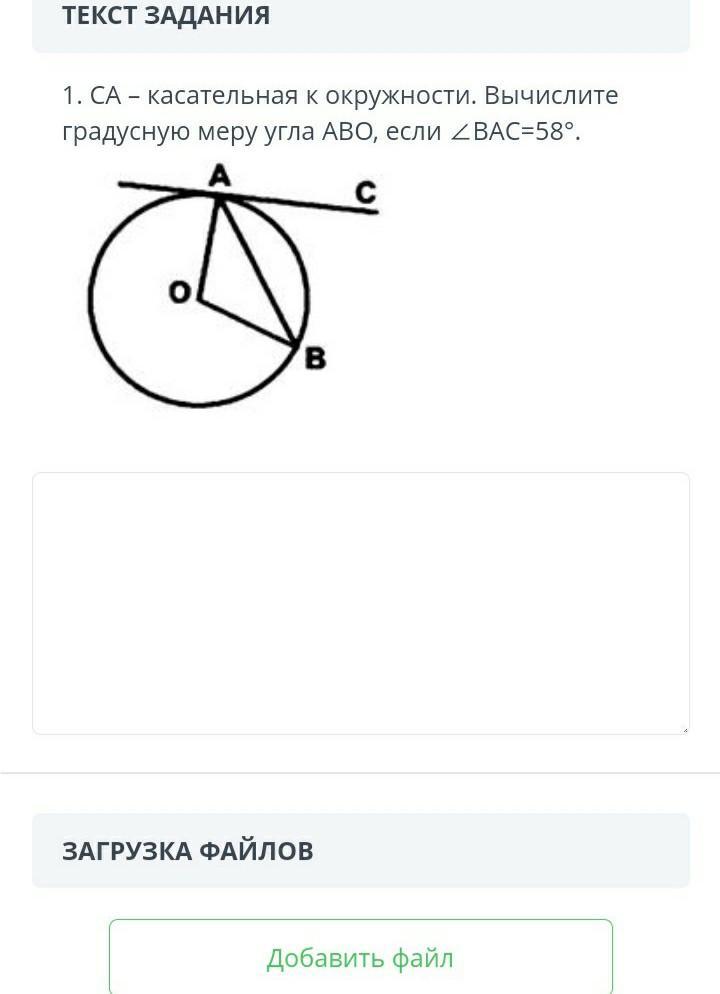This screenshot has height=994, width=720.
Task: Tap the Добавить файл button
Action: pos(360,957)
